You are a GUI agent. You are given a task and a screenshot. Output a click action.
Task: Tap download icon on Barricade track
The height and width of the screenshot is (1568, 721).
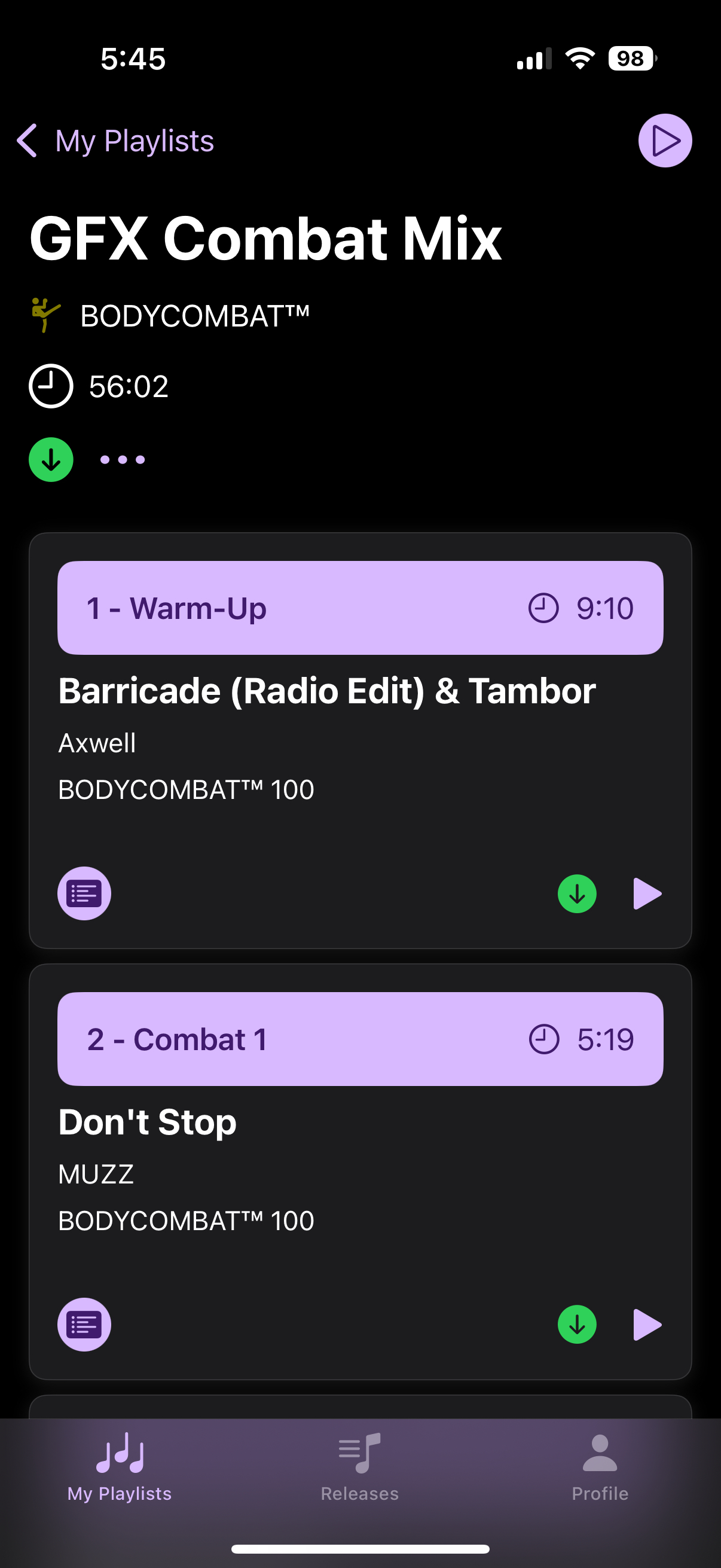click(x=576, y=893)
